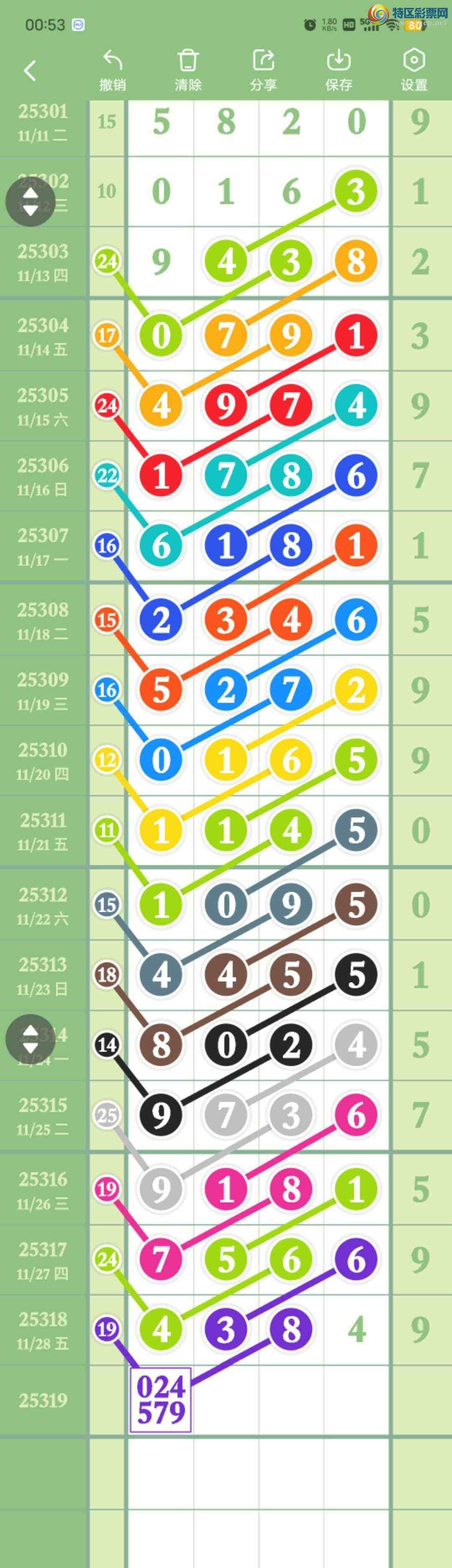Share the chart via 分享

pos(263,70)
